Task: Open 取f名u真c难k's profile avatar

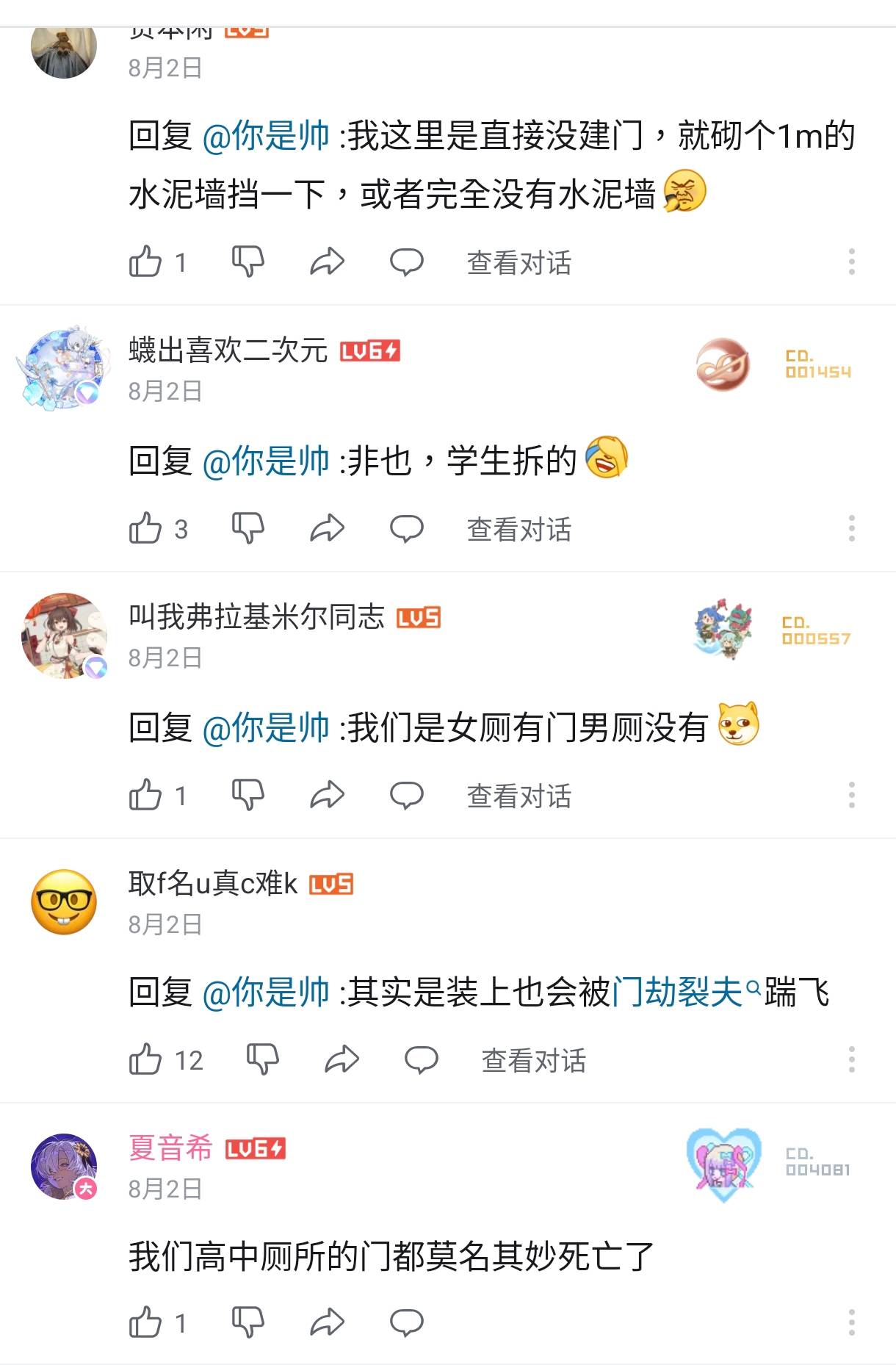Action: (65, 902)
